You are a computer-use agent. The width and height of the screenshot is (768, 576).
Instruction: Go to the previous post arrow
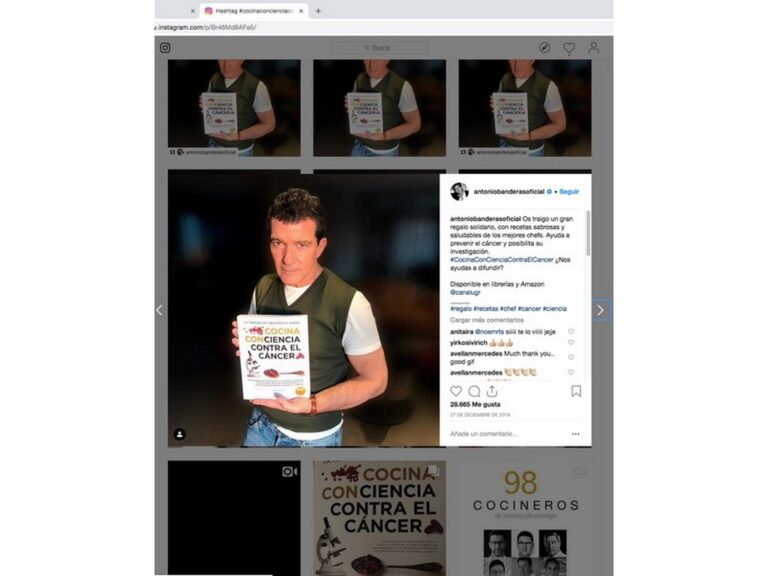pos(158,310)
